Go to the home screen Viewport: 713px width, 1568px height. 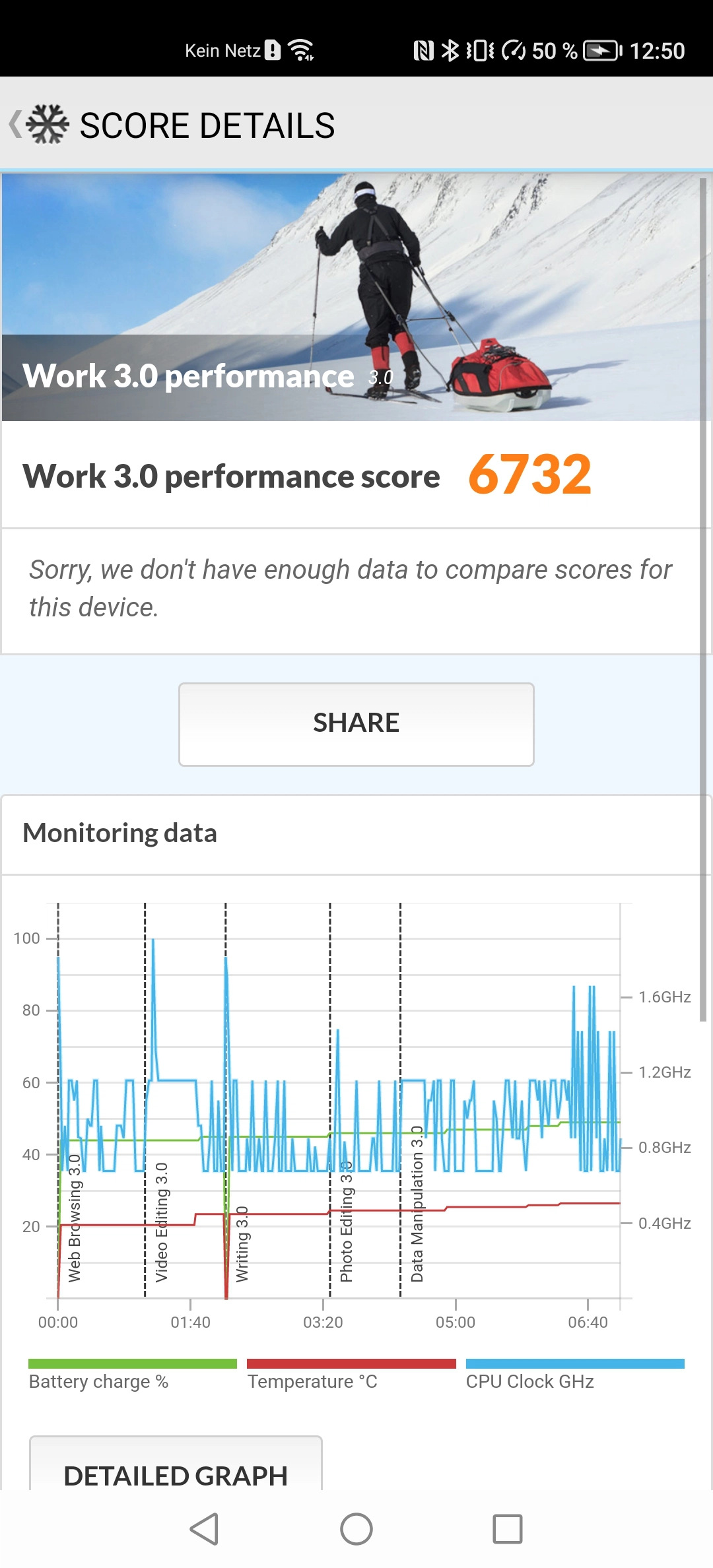pos(356,1529)
